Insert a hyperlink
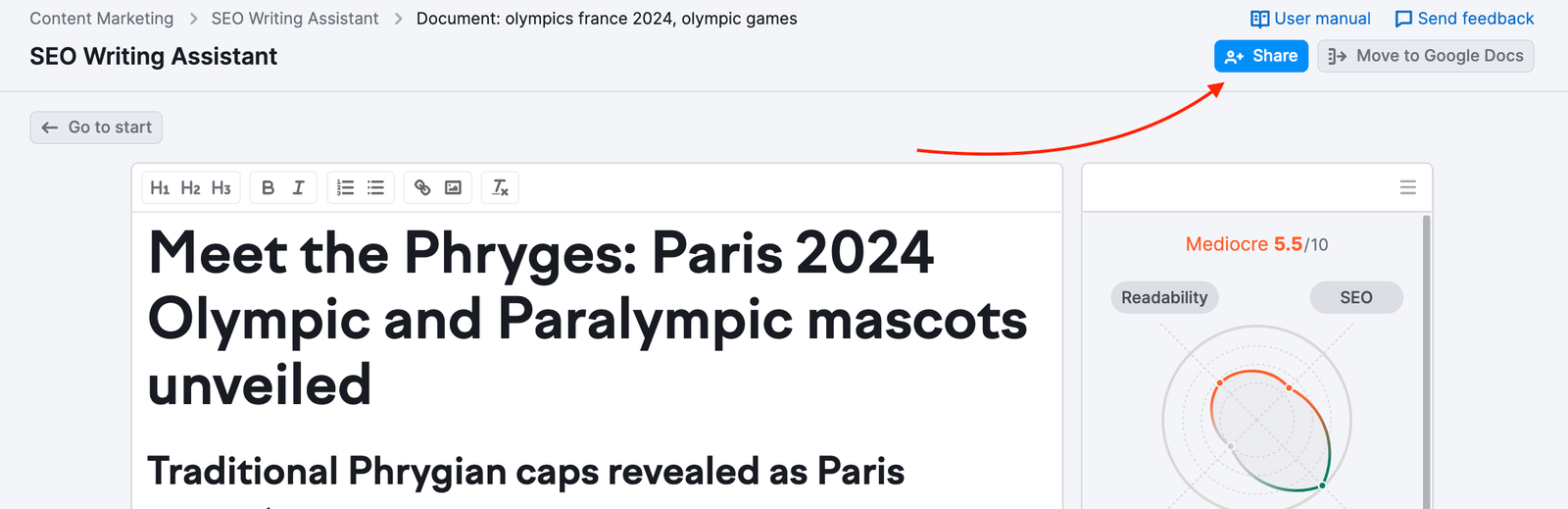1568x509 pixels. click(x=422, y=187)
